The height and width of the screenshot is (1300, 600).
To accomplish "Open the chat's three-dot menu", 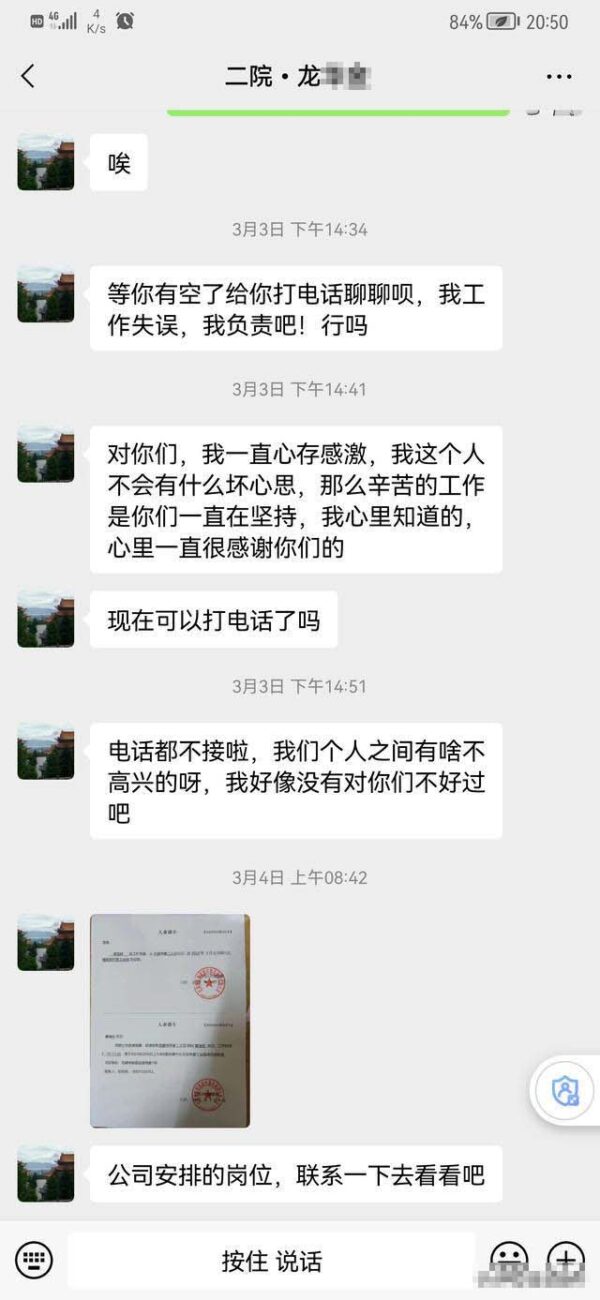I will [558, 77].
